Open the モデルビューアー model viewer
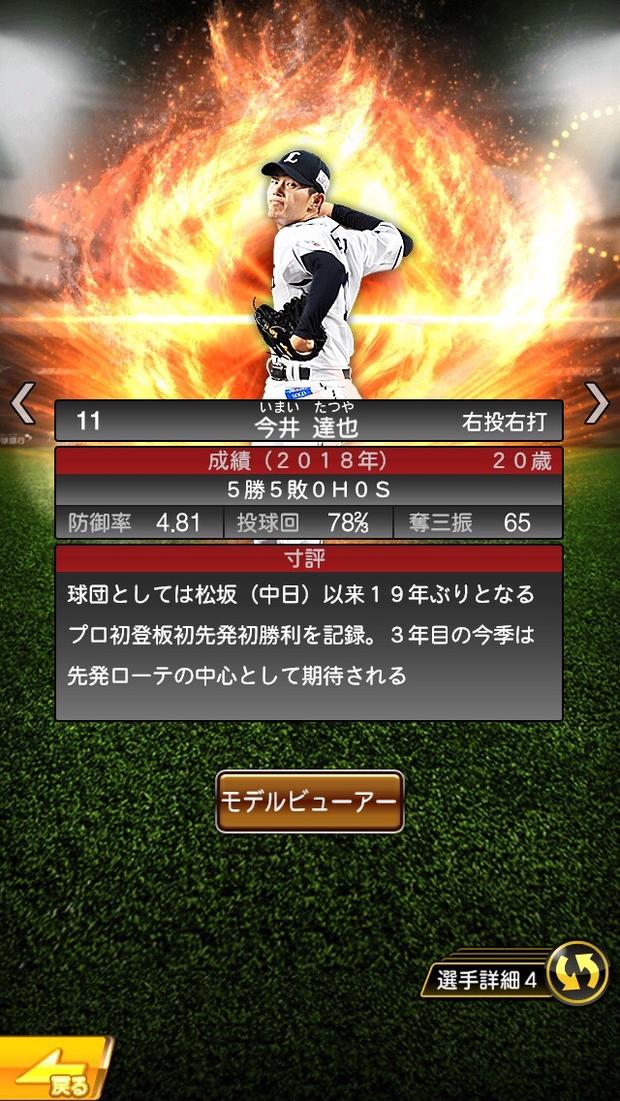Image resolution: width=620 pixels, height=1101 pixels. coord(310,801)
